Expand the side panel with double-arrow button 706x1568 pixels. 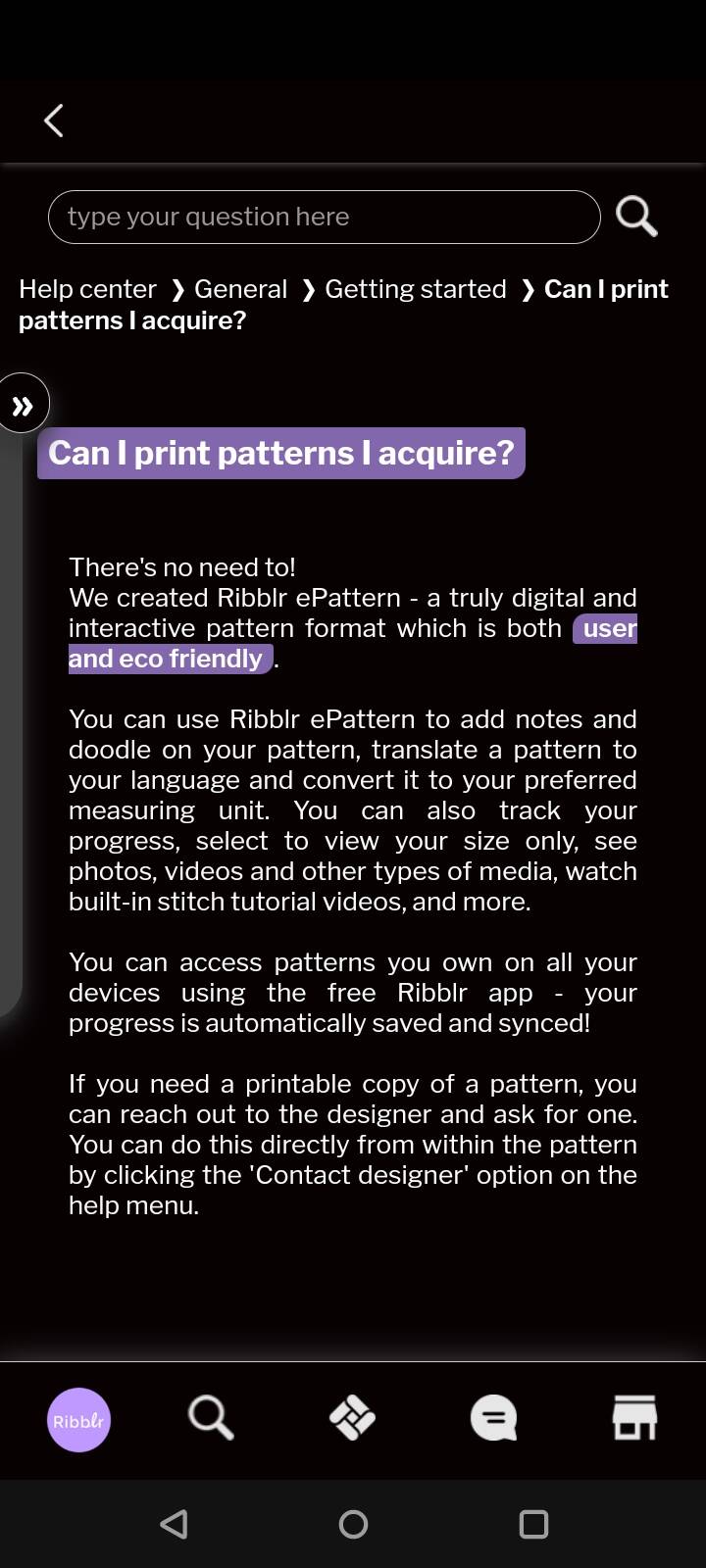point(24,404)
